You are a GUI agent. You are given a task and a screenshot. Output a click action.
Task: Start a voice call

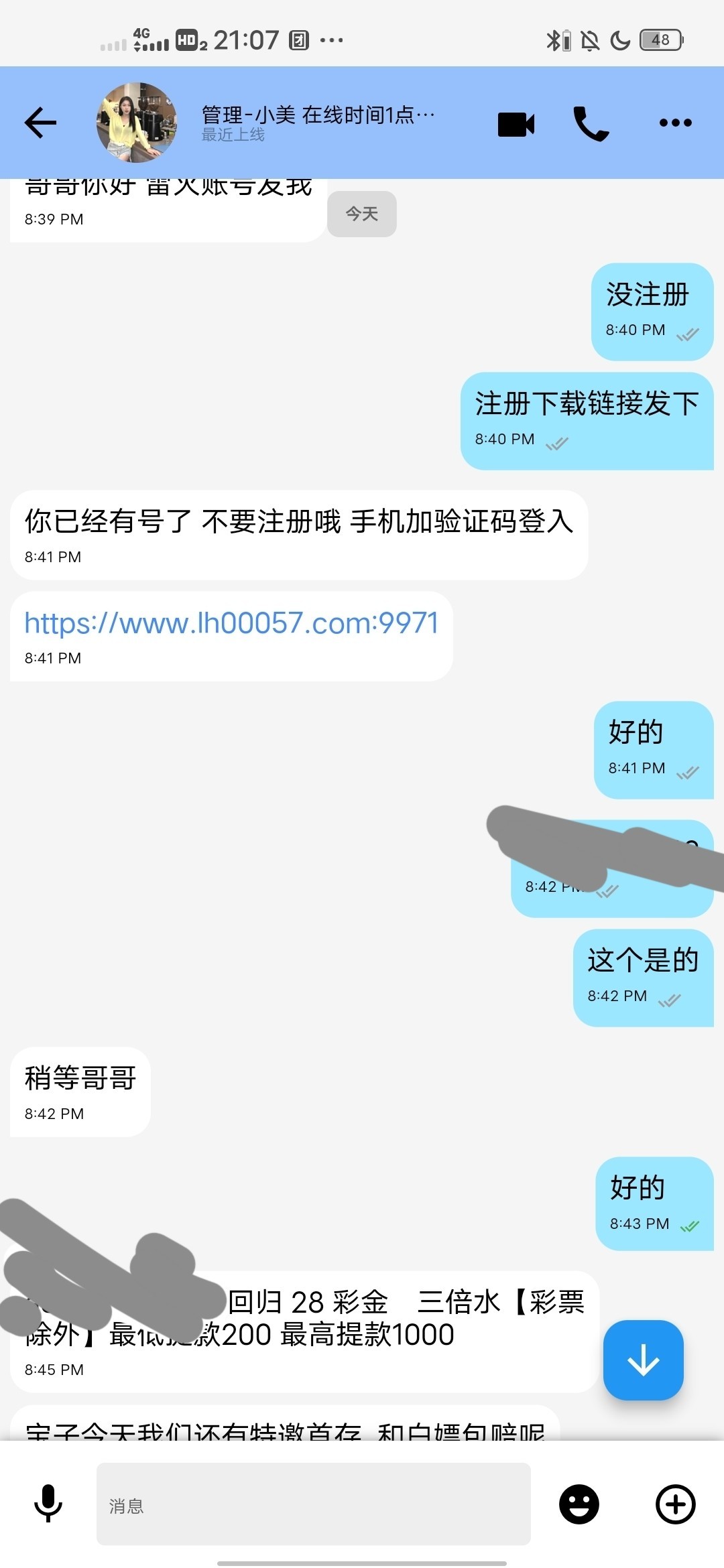(591, 124)
